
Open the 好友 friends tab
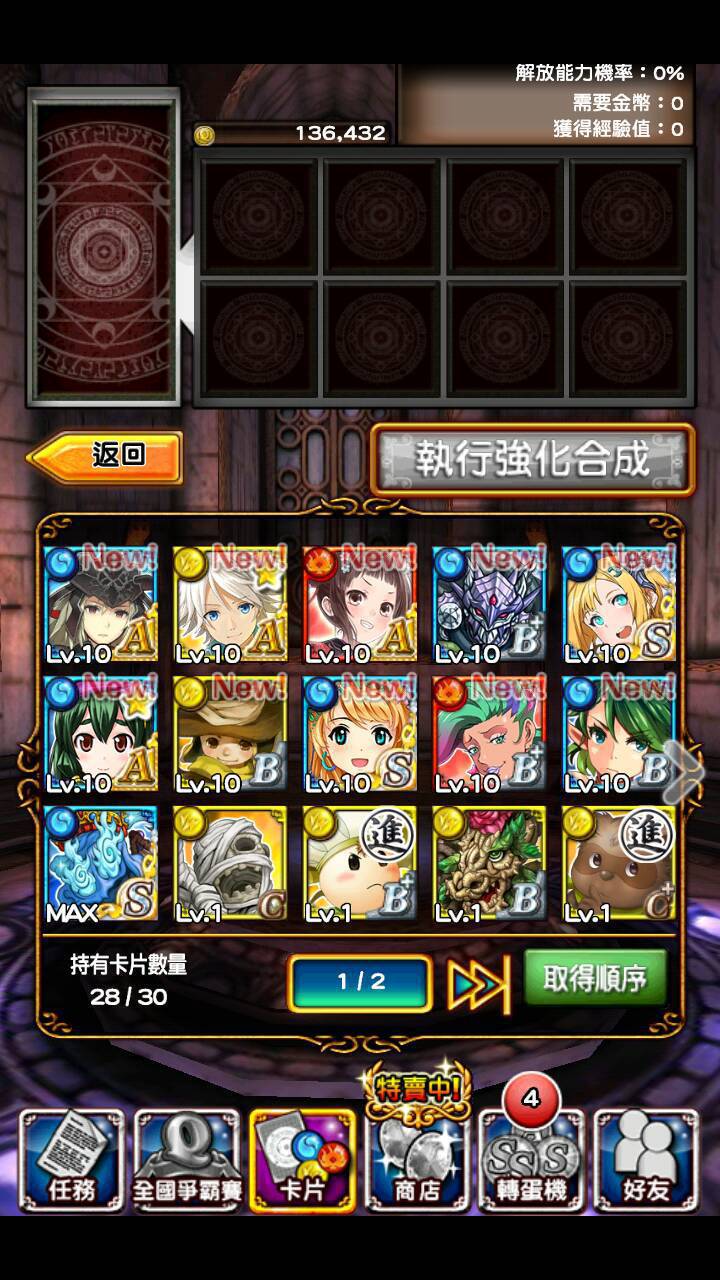(x=646, y=1160)
